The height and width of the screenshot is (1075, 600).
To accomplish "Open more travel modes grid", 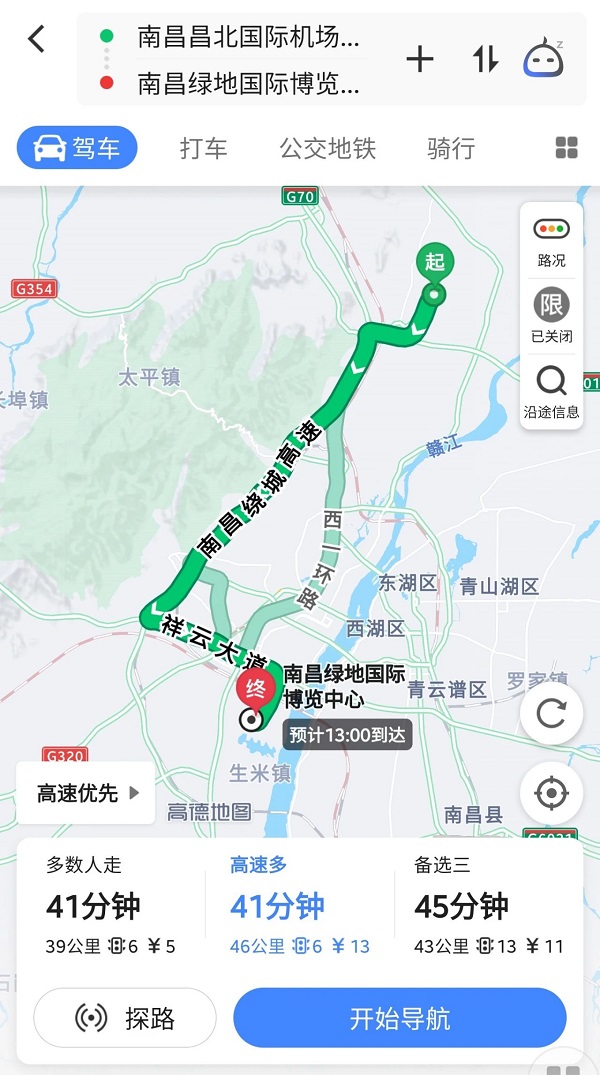I will click(x=566, y=149).
